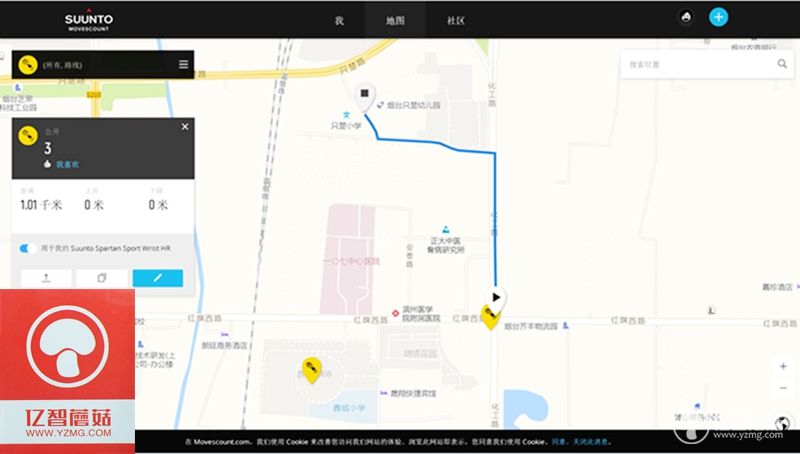Toggle use for Suunto Spartan Sport Wrist HR
The height and width of the screenshot is (454, 800).
[x=28, y=248]
